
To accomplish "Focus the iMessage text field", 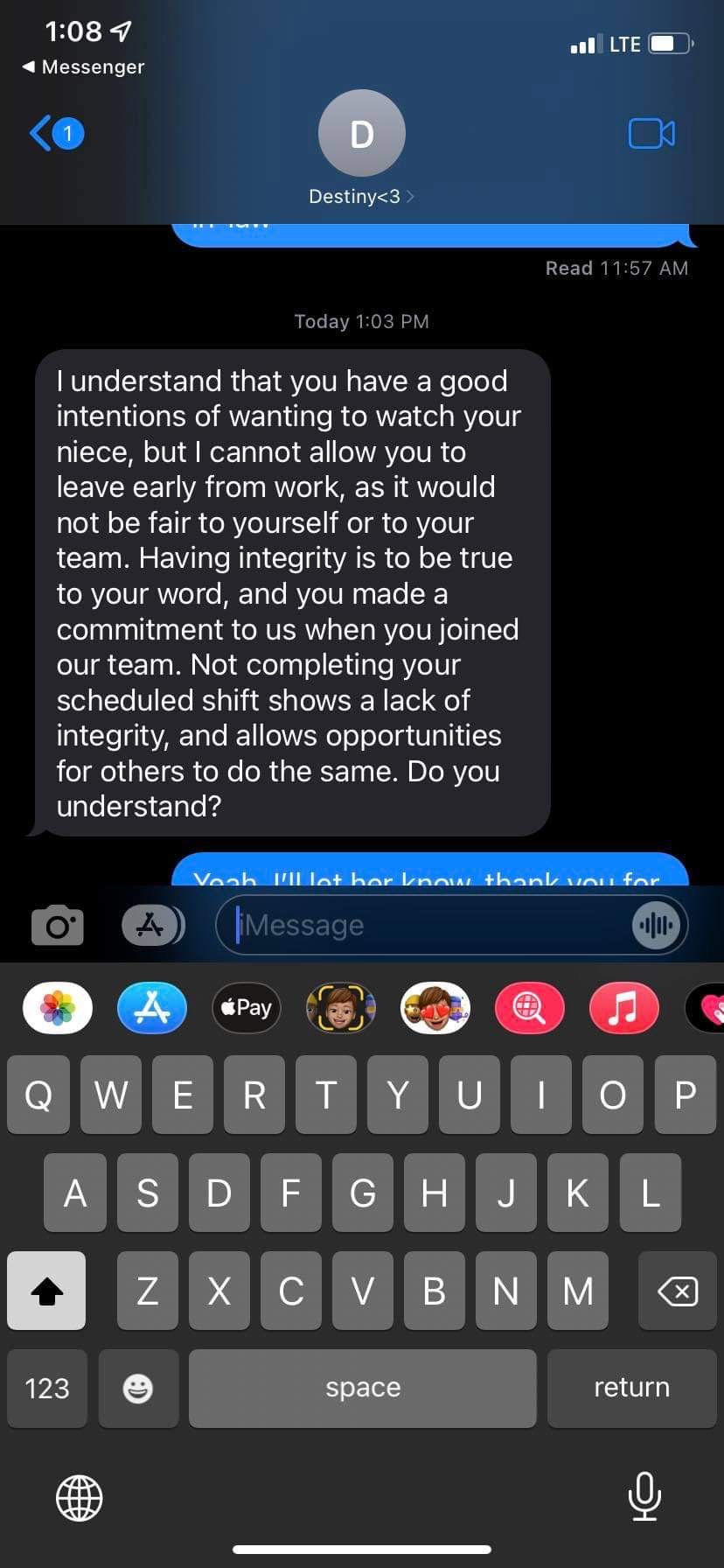I will click(428, 926).
